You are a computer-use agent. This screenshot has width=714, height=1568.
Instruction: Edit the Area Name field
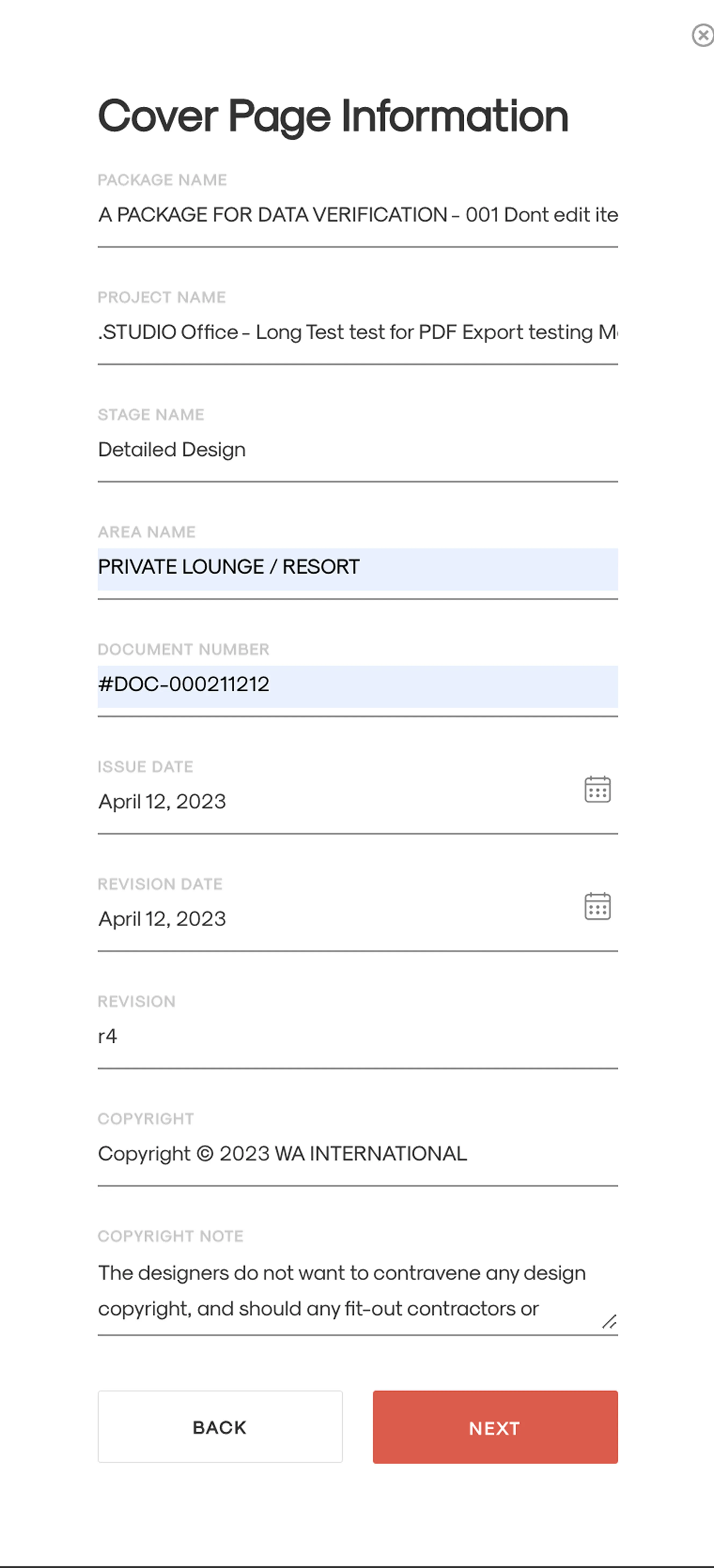pos(357,568)
